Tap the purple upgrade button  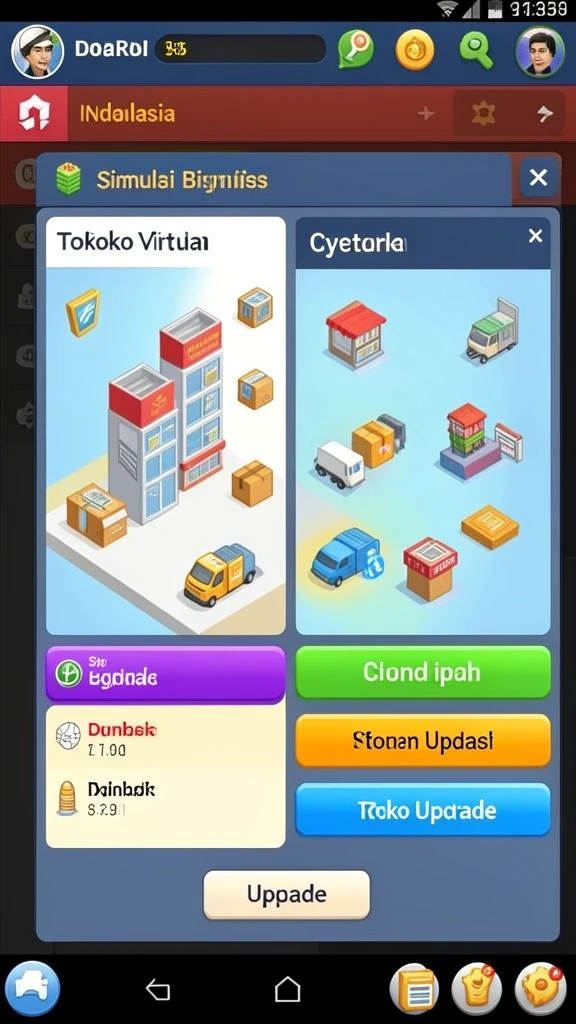click(165, 674)
